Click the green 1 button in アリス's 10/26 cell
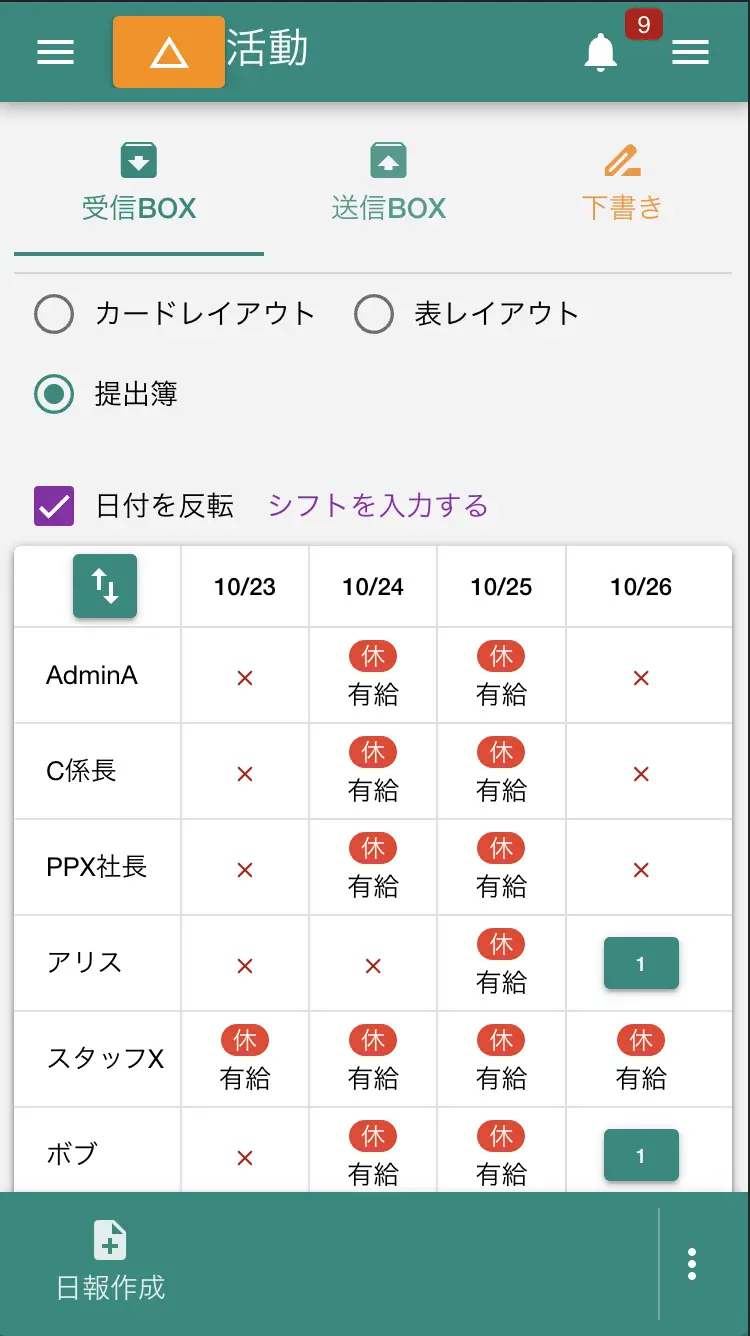This screenshot has height=1336, width=750. click(641, 963)
